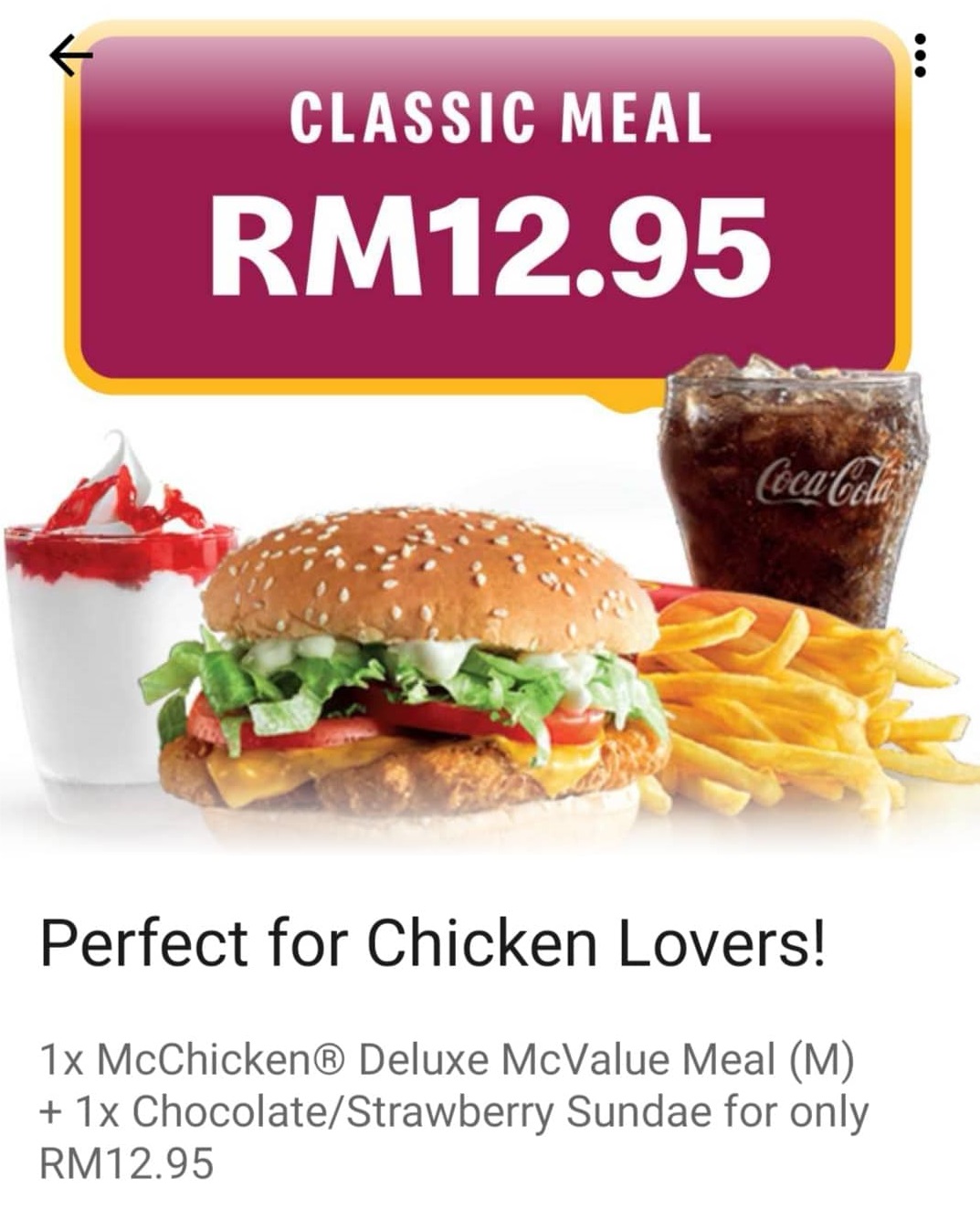Open the three-dot overflow menu

(921, 55)
